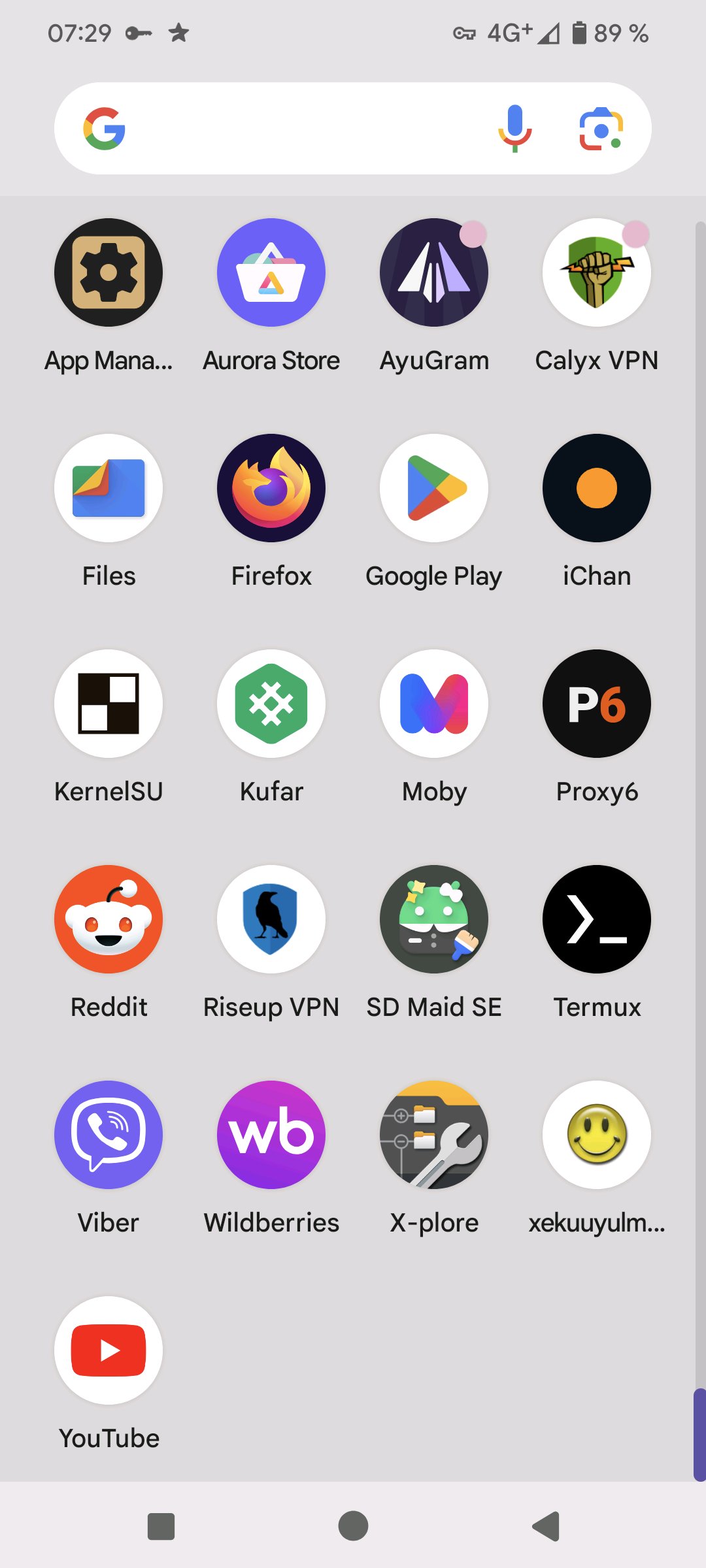Open Riseup VPN
Image resolution: width=706 pixels, height=1568 pixels.
pos(271,919)
